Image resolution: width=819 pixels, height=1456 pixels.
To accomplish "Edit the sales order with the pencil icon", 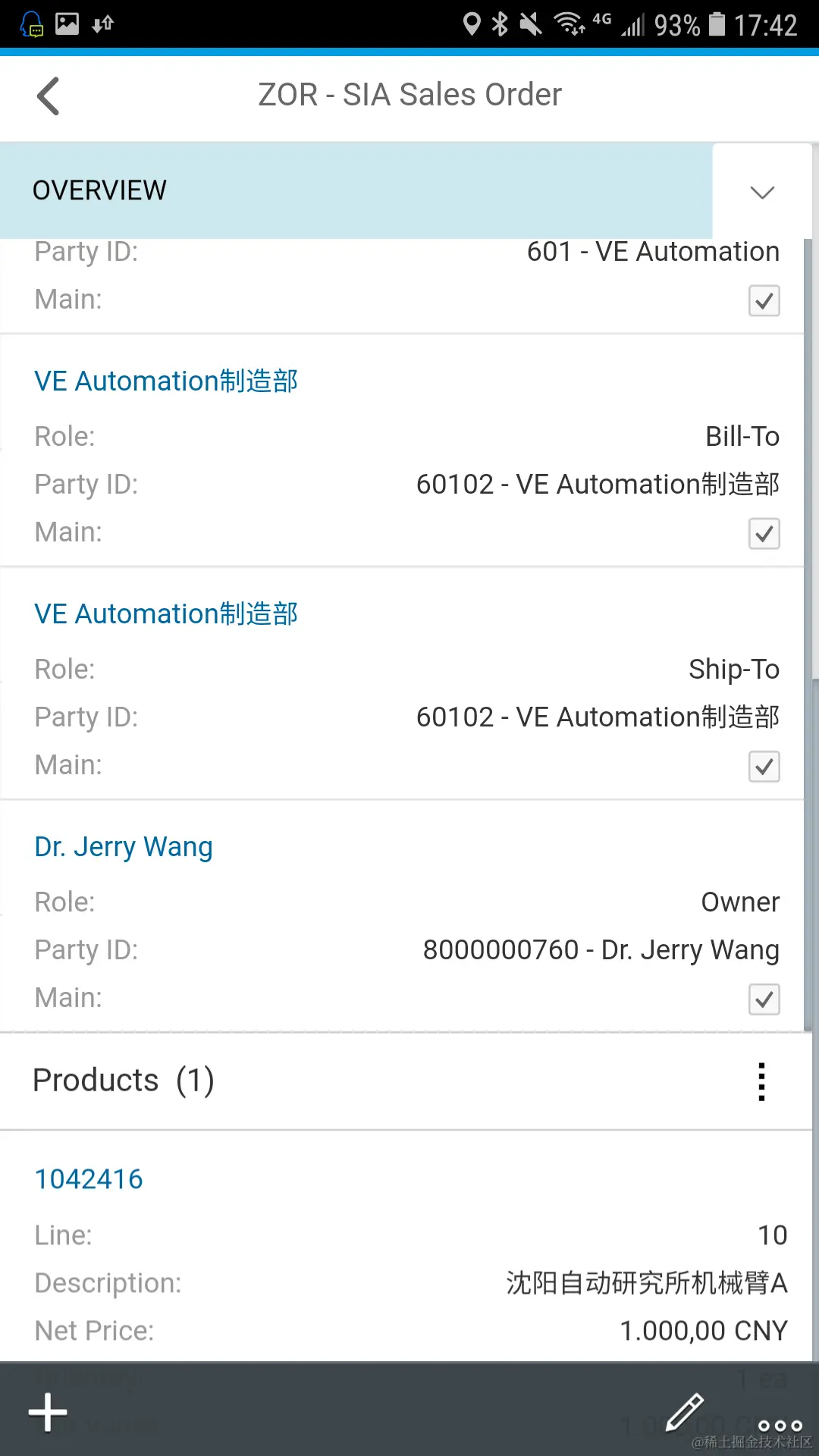I will click(x=684, y=1412).
